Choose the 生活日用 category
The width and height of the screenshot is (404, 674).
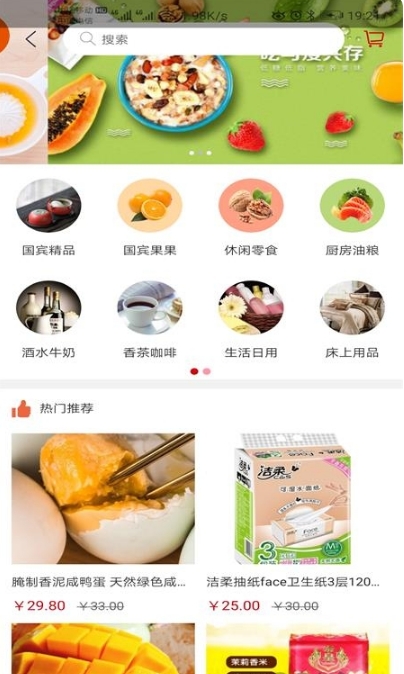pos(251,320)
